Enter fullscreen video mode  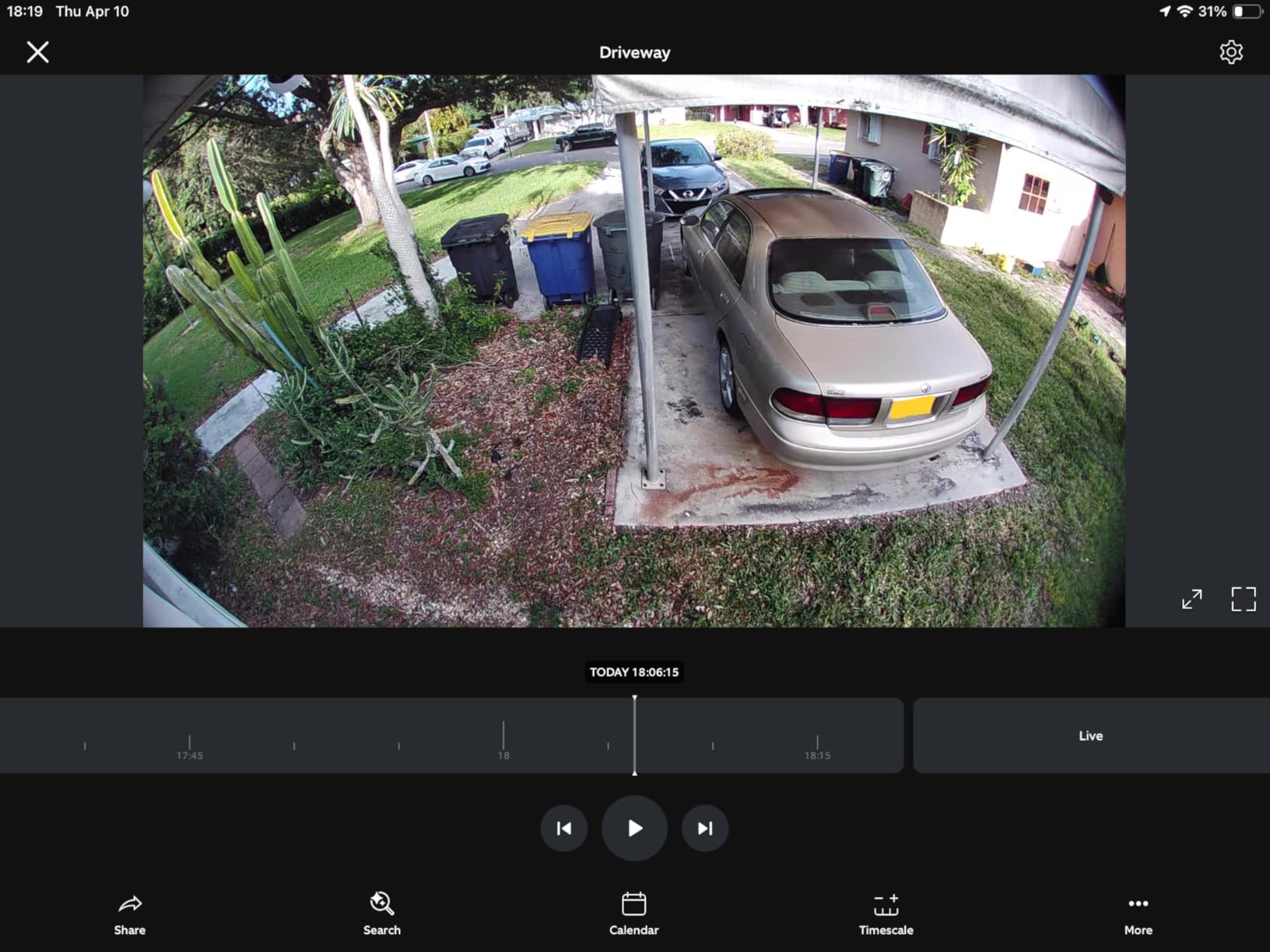[x=1243, y=599]
